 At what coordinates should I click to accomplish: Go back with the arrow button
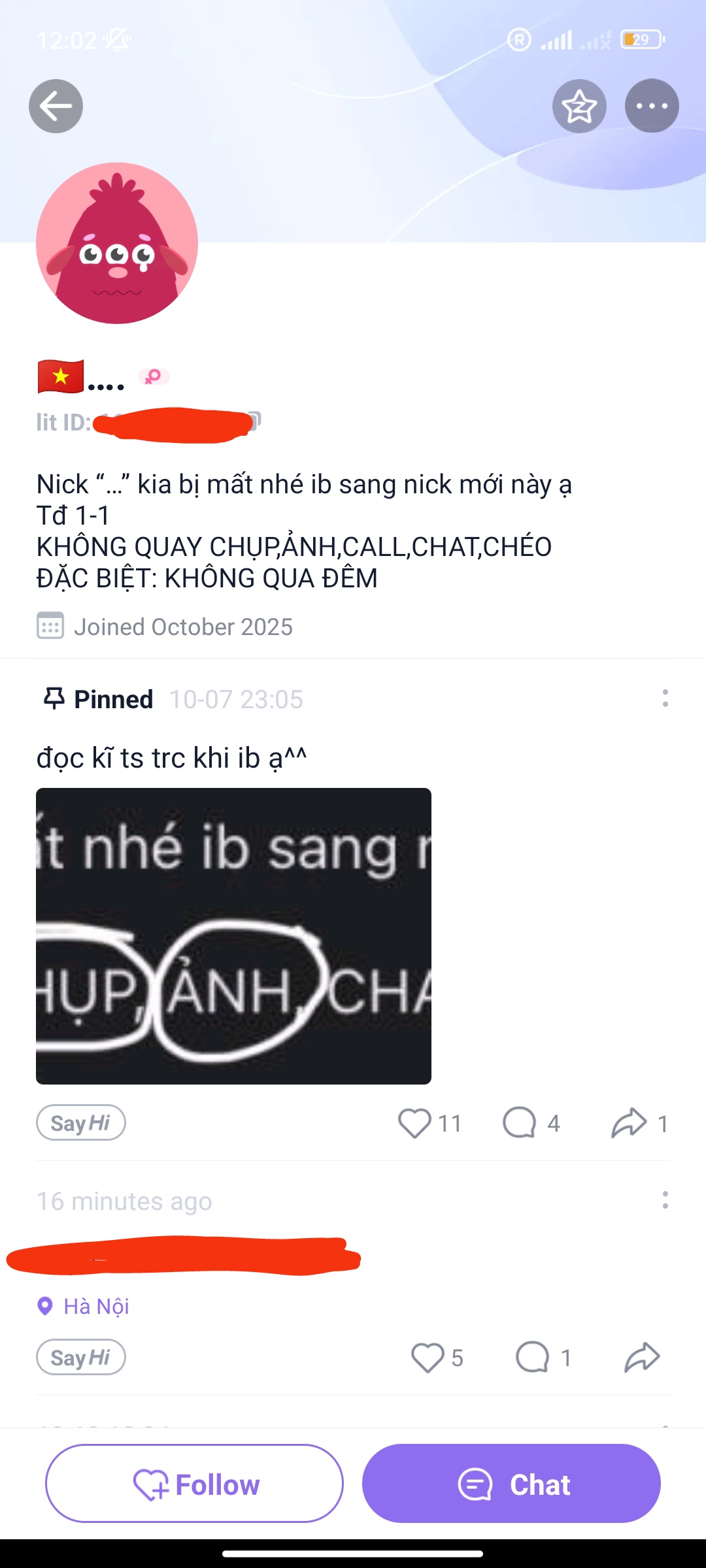tap(56, 106)
